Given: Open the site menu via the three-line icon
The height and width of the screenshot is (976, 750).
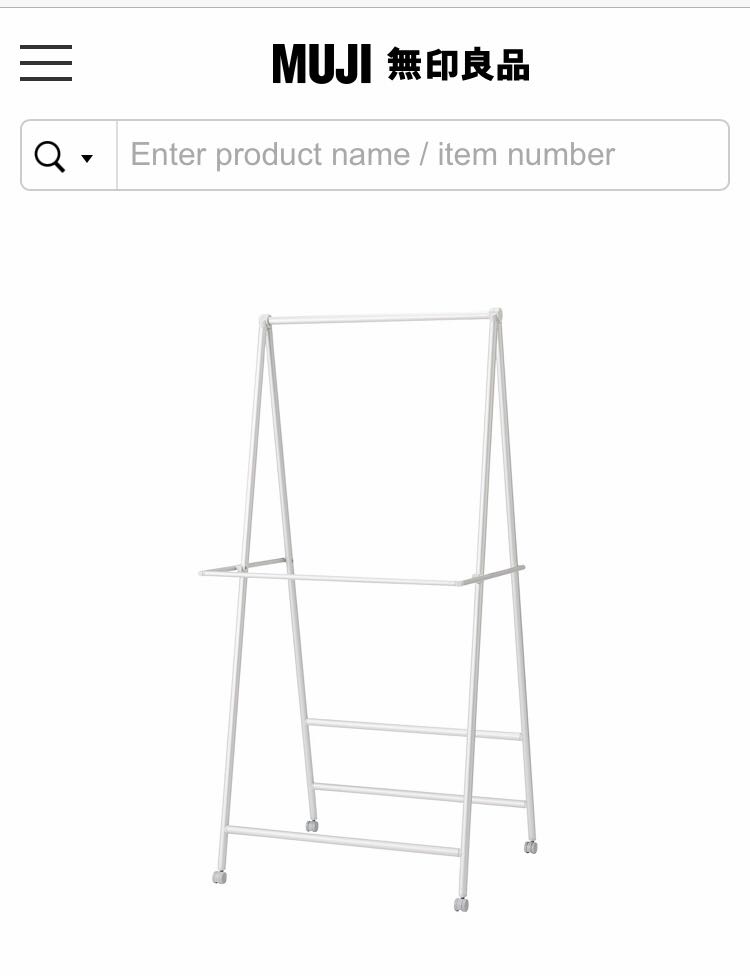Looking at the screenshot, I should tap(45, 63).
